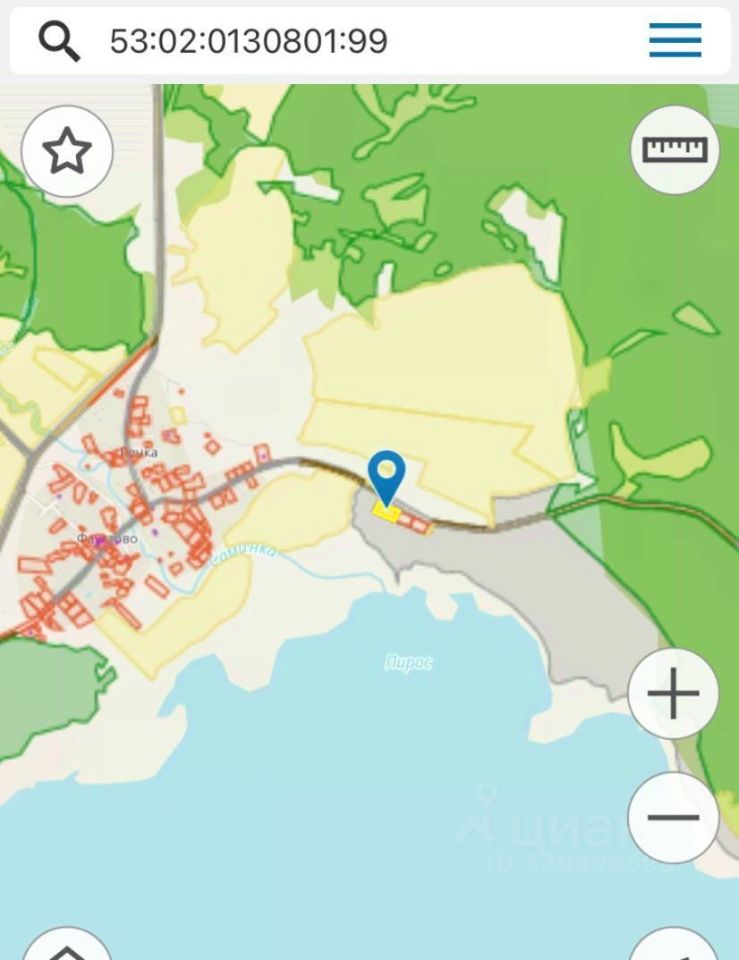Open the hamburger menu
Image resolution: width=739 pixels, height=960 pixels.
(x=675, y=41)
